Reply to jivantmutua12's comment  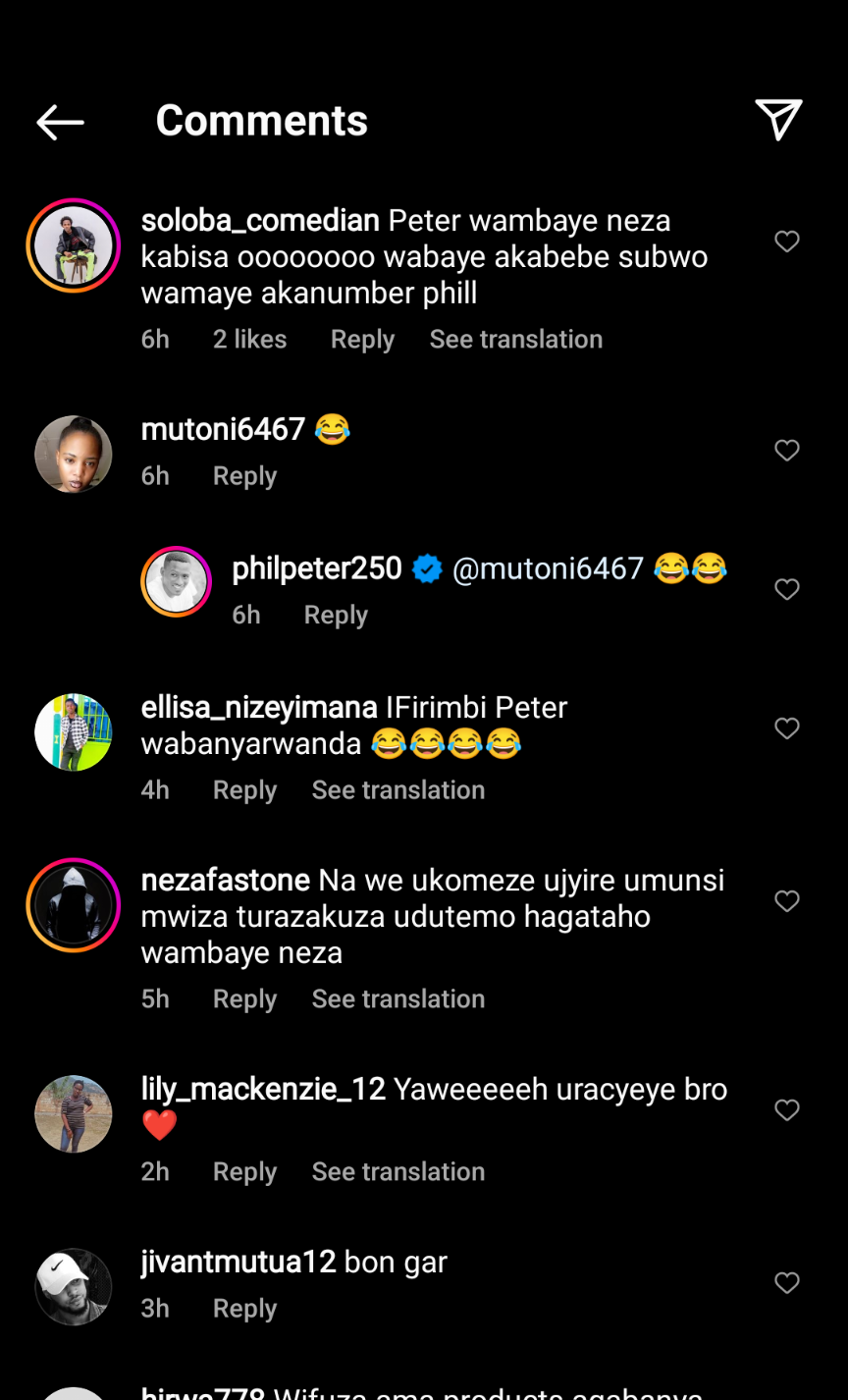click(x=244, y=1309)
